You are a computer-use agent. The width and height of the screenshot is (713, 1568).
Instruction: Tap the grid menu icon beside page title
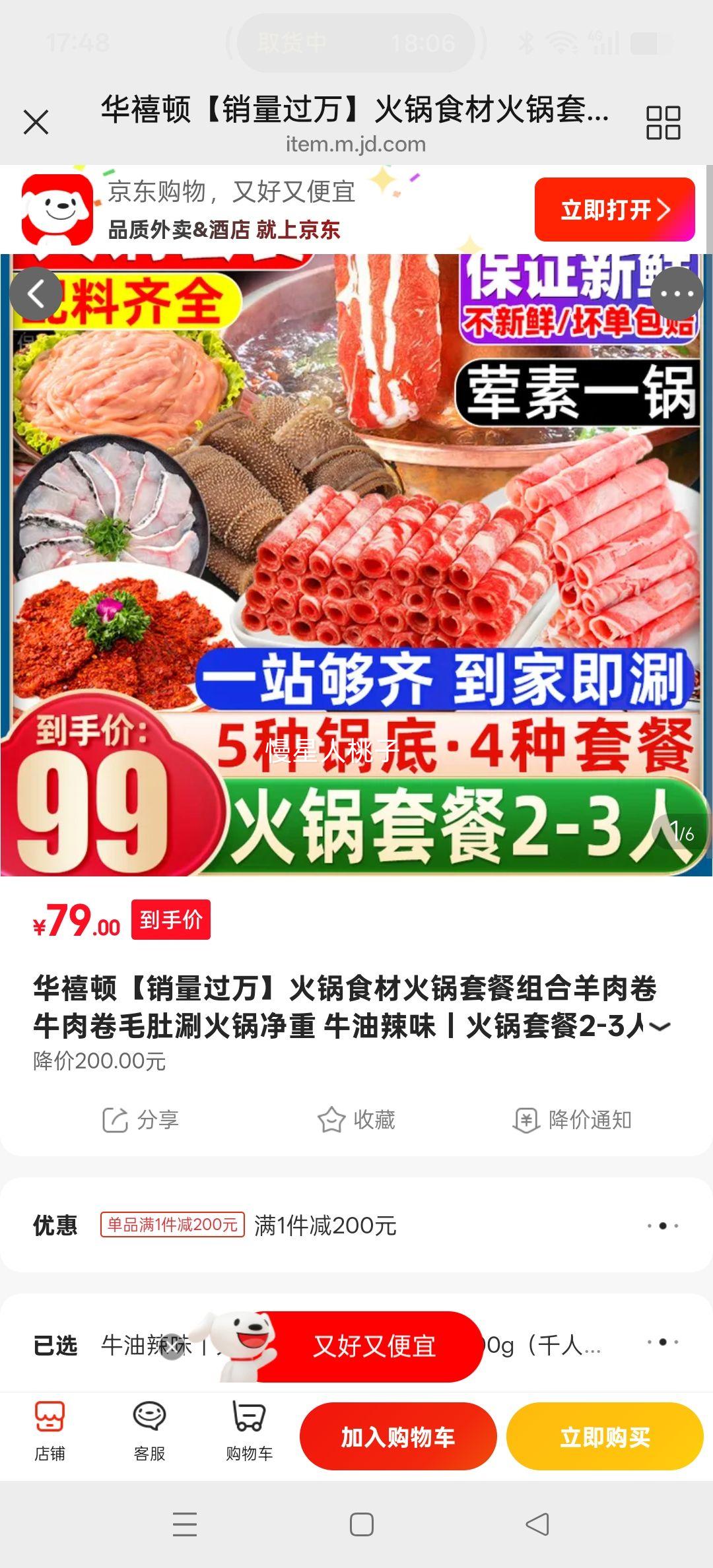click(663, 122)
